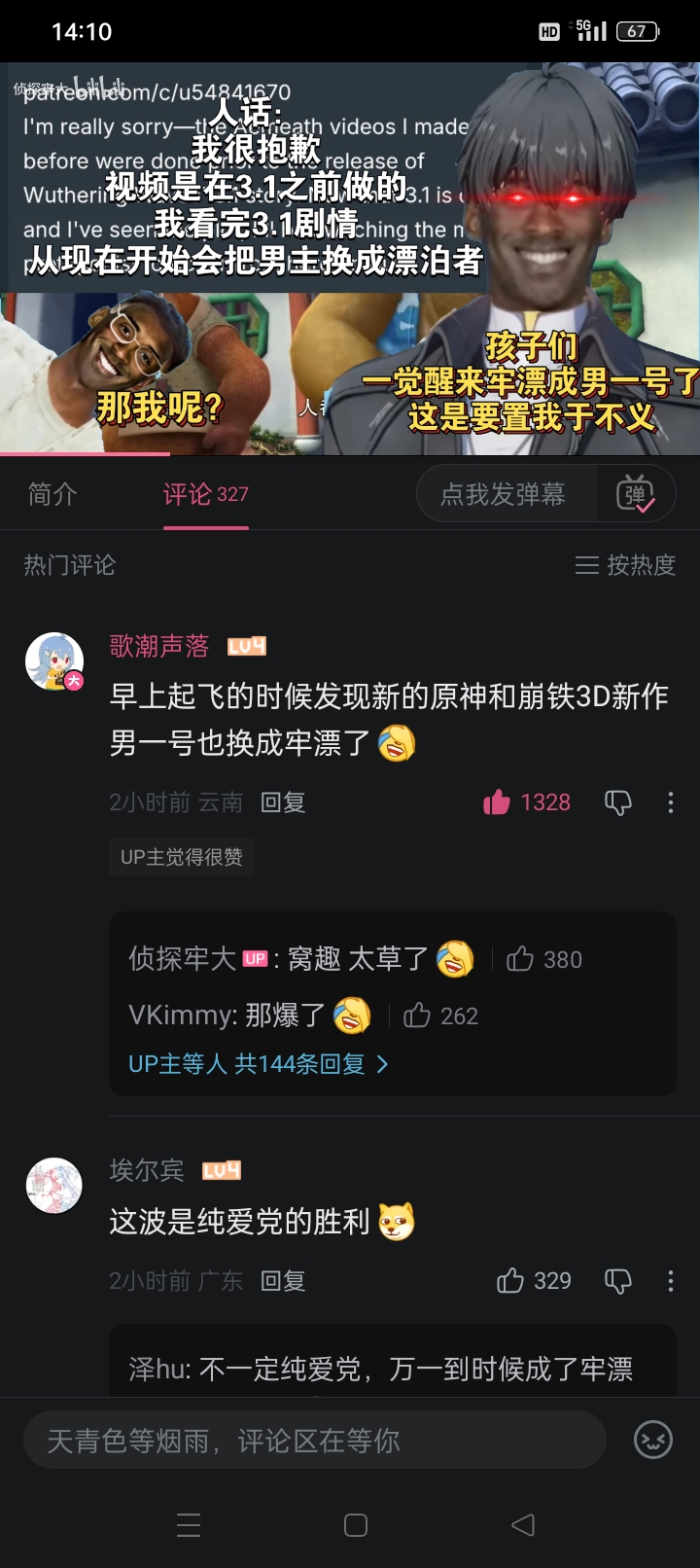700x1568 pixels.
Task: Reply to 埃尔宾's comment
Action: 283,1281
